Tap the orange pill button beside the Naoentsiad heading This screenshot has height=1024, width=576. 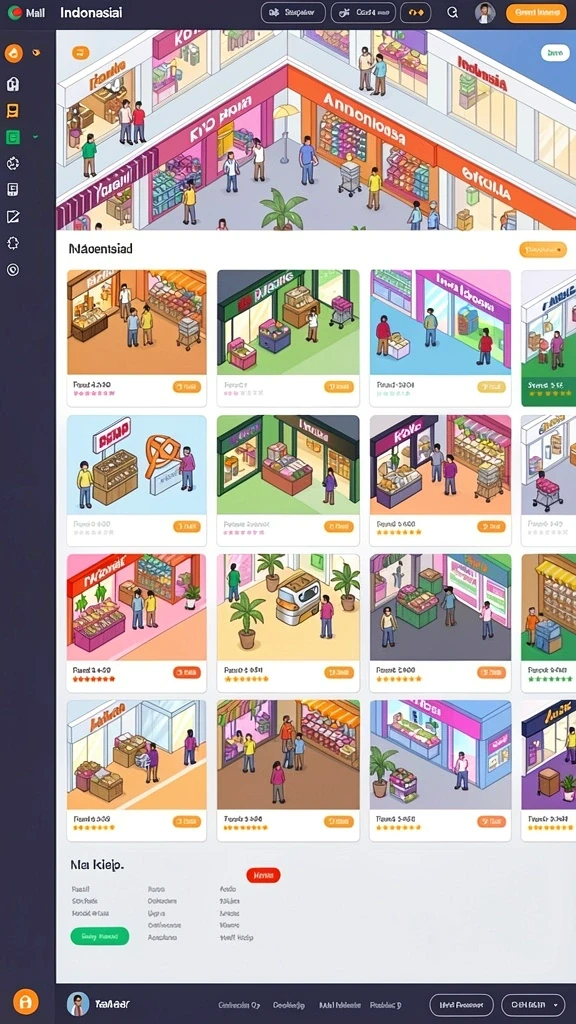tap(543, 249)
